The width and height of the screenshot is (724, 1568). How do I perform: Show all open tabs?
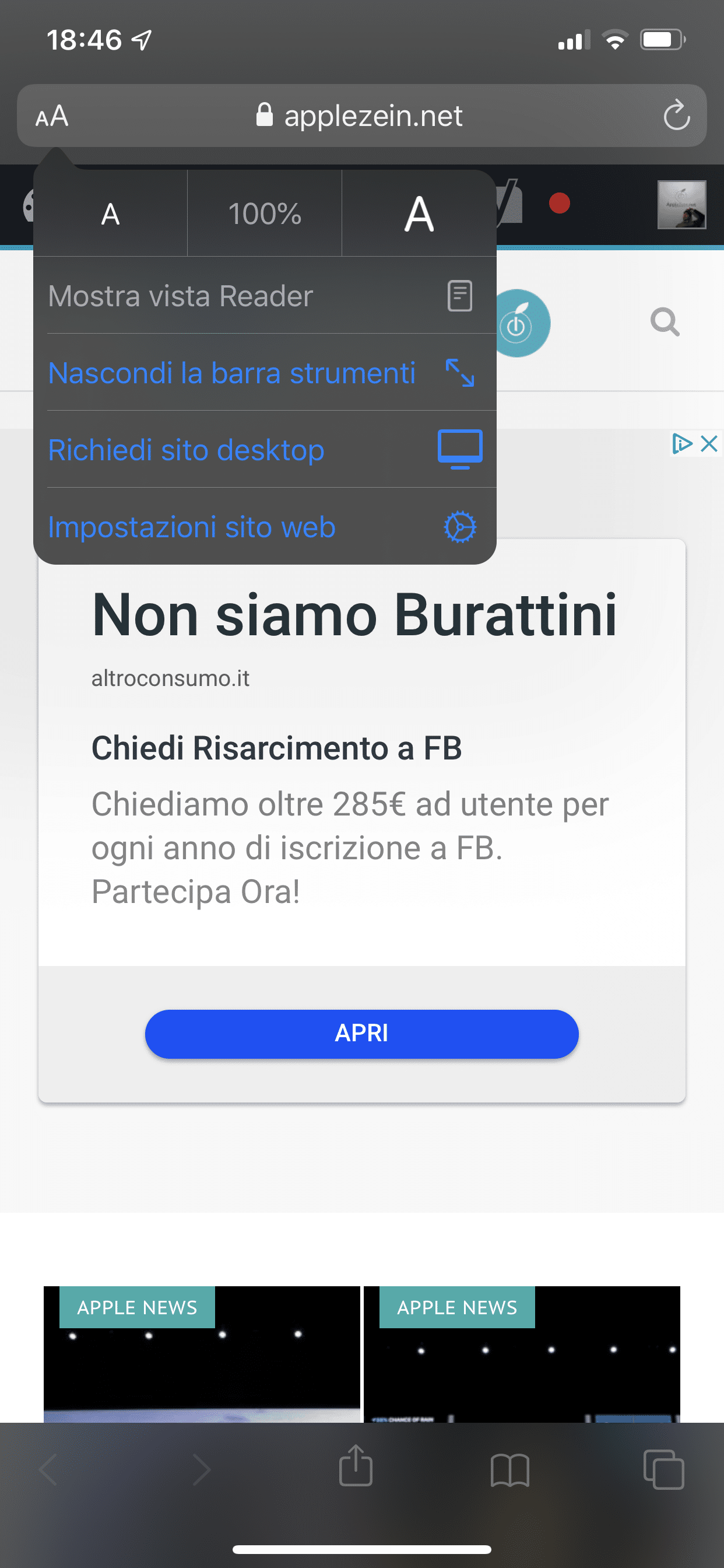coord(663,1469)
